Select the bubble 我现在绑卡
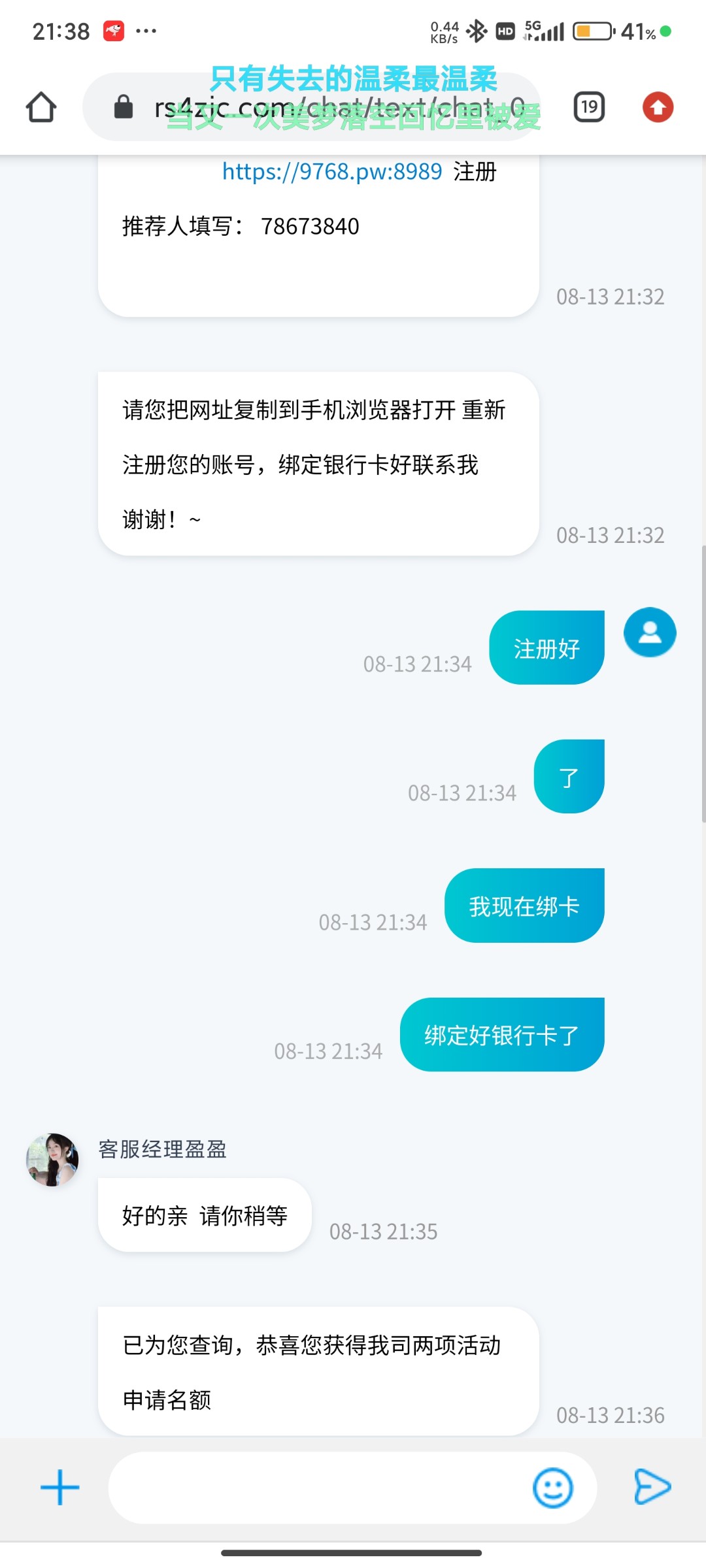Screen dimensions: 706x1568 (x=524, y=906)
